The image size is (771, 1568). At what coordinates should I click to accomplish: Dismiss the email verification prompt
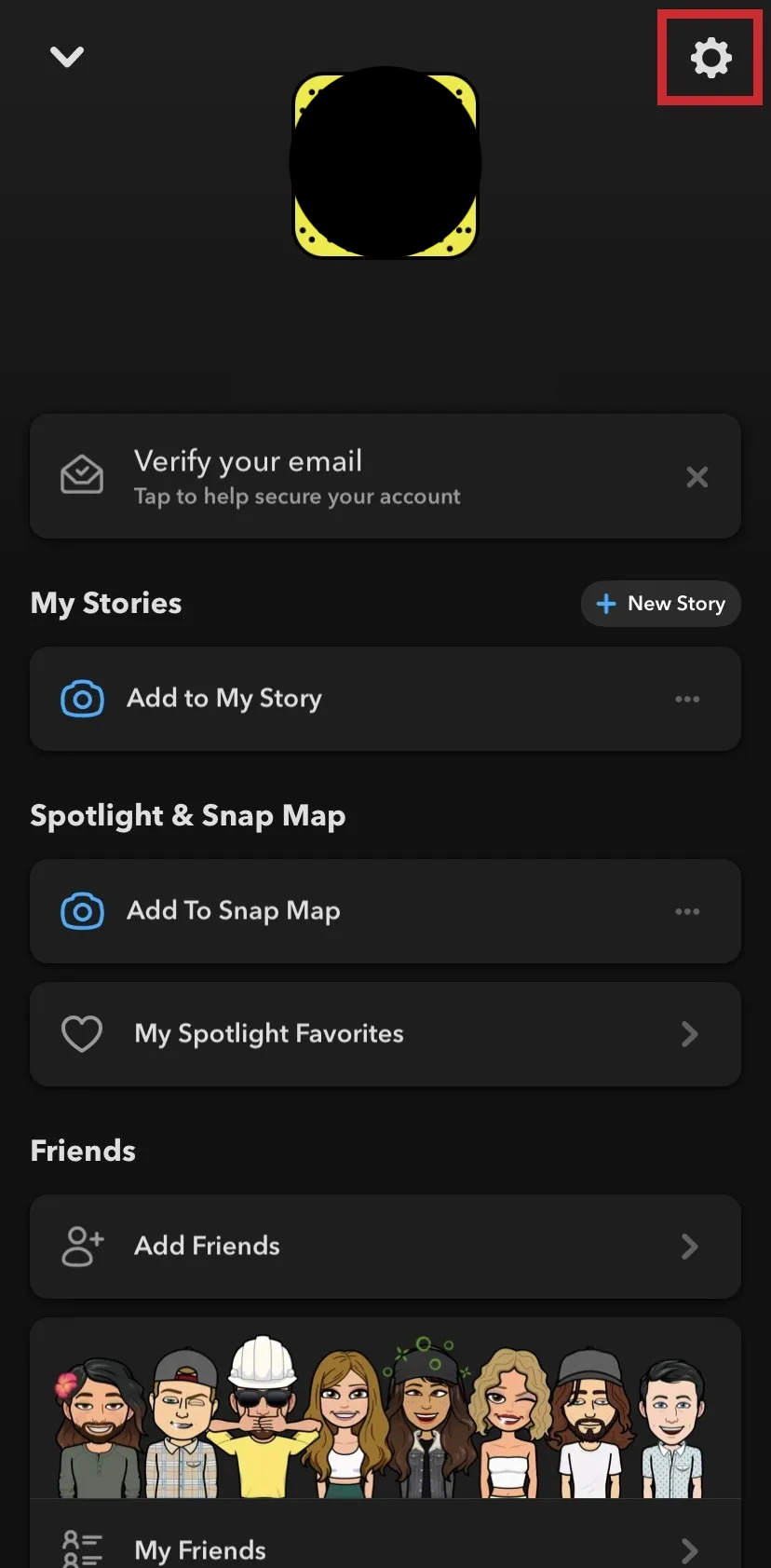pos(697,476)
